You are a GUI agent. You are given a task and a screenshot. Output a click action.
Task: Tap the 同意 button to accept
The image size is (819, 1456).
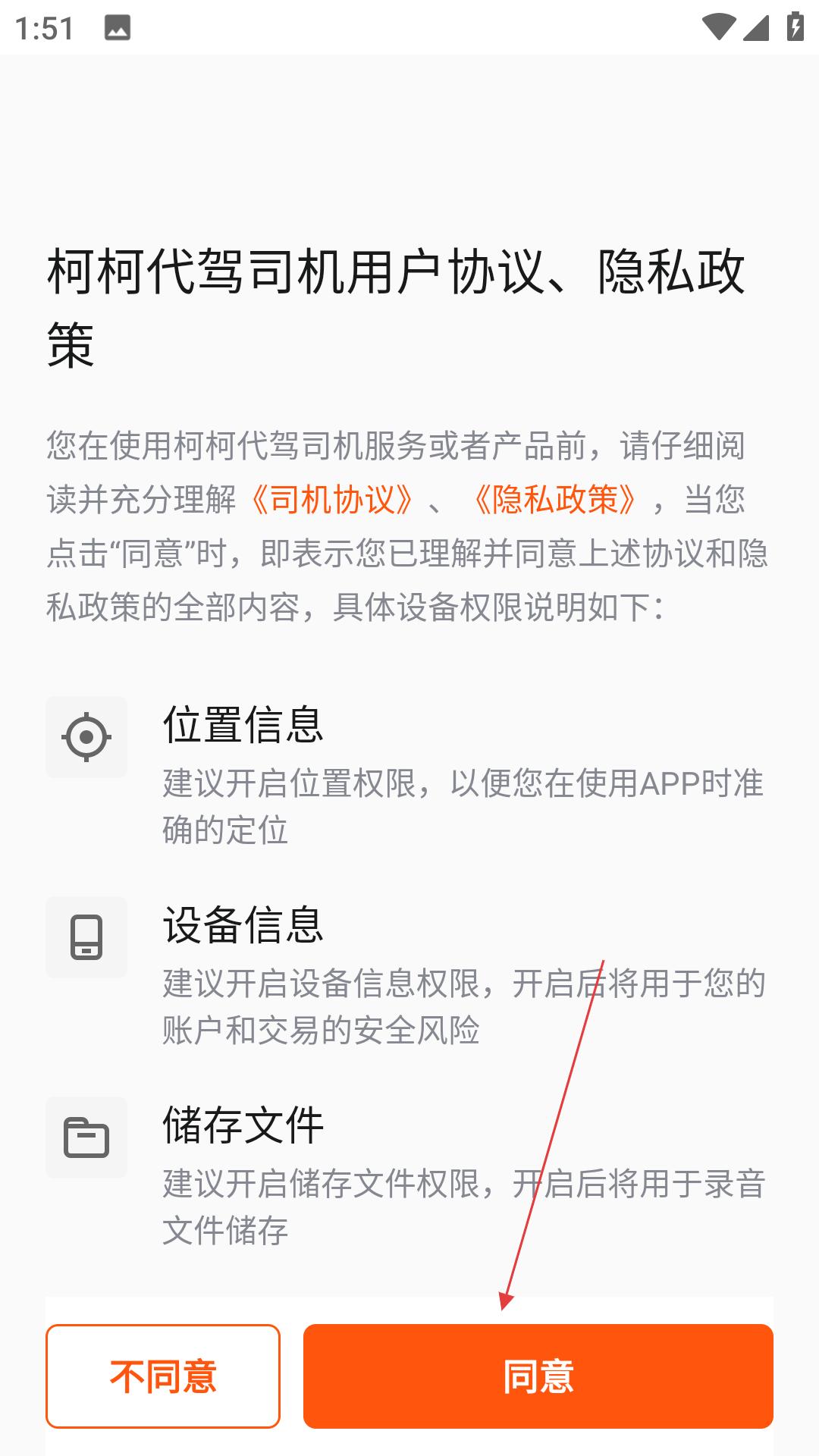(x=538, y=1376)
